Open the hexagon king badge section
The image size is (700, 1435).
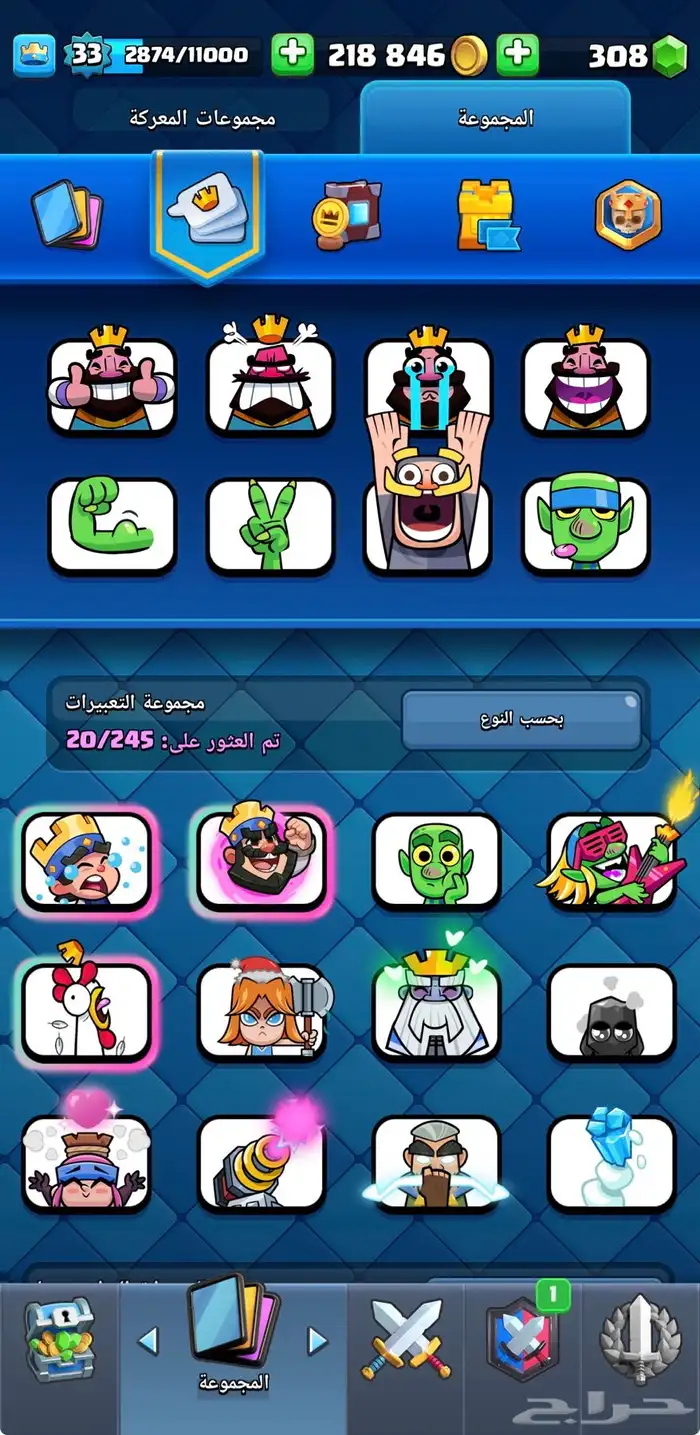(628, 213)
